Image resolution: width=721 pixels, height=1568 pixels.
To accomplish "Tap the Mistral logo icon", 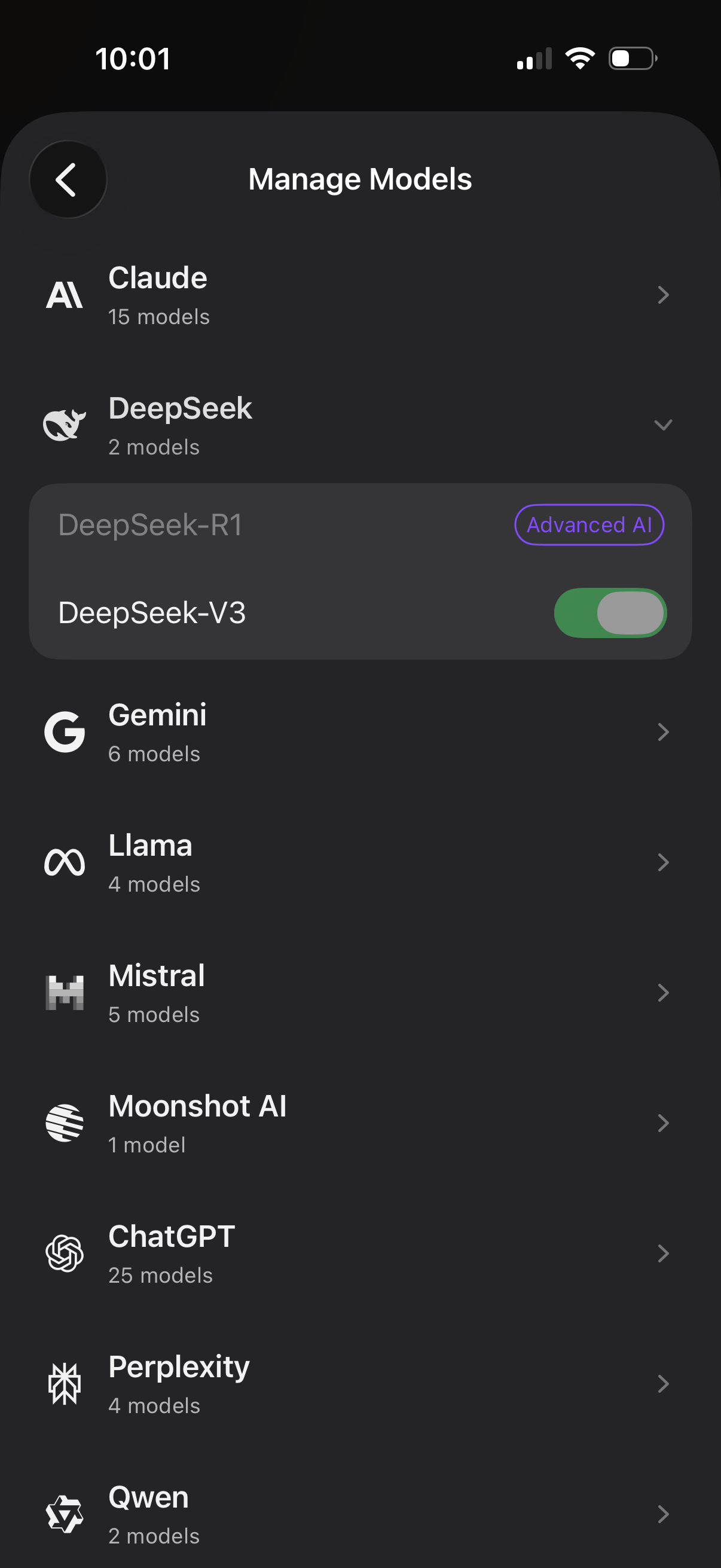I will click(x=65, y=992).
